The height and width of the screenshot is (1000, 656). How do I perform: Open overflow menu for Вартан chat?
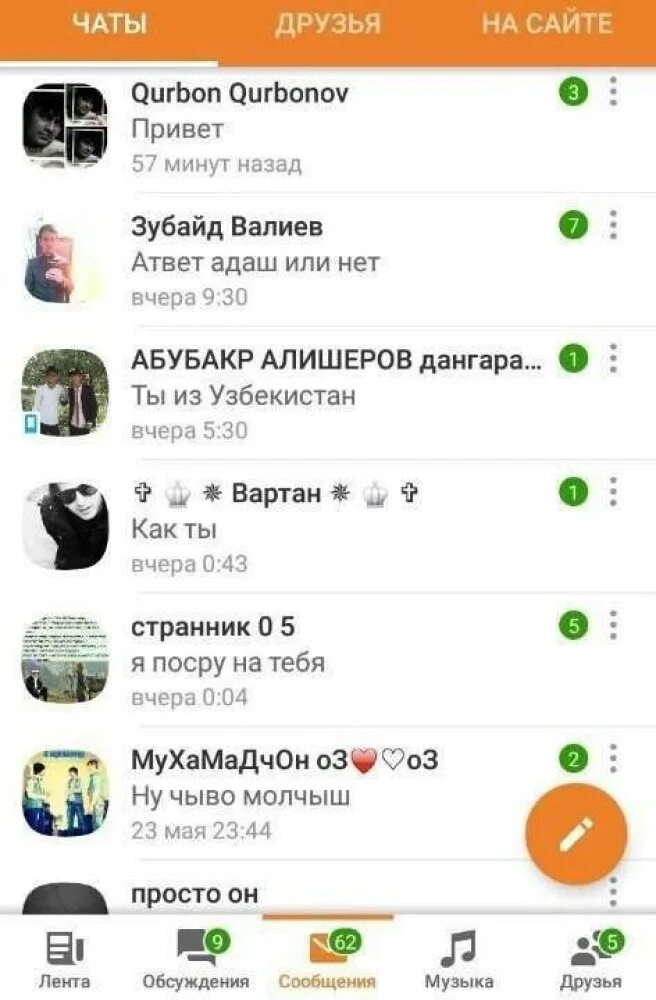coord(613,492)
